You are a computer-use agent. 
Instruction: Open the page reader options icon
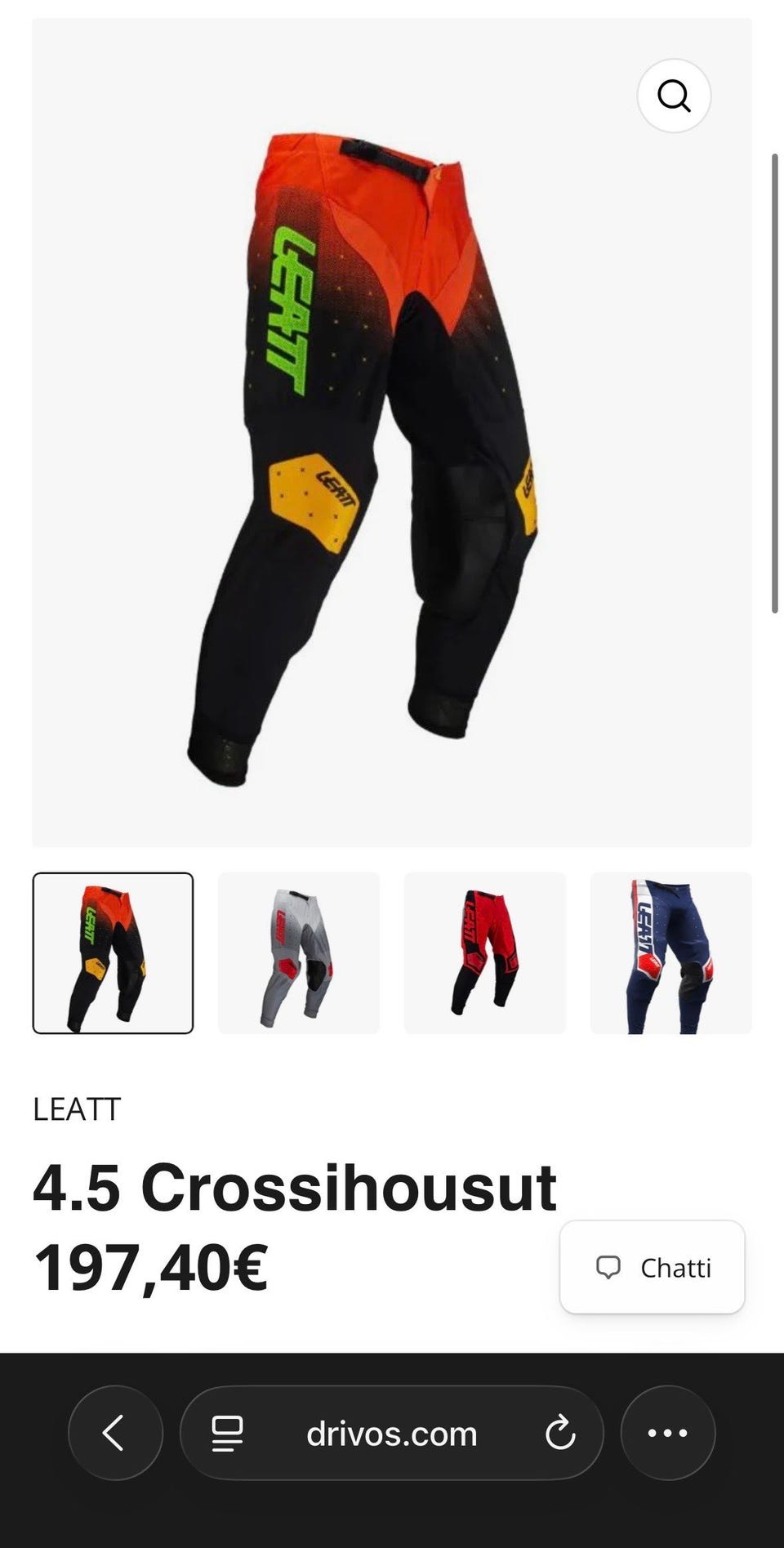[x=227, y=1434]
